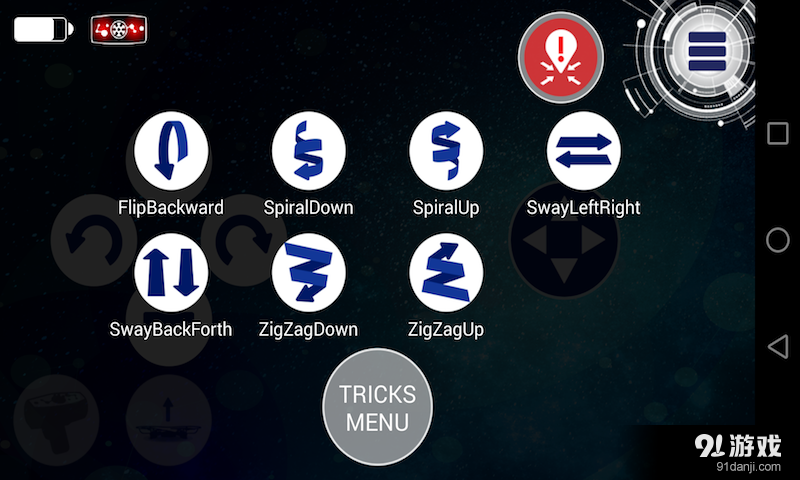
Task: Tap the system home button
Action: click(x=777, y=240)
